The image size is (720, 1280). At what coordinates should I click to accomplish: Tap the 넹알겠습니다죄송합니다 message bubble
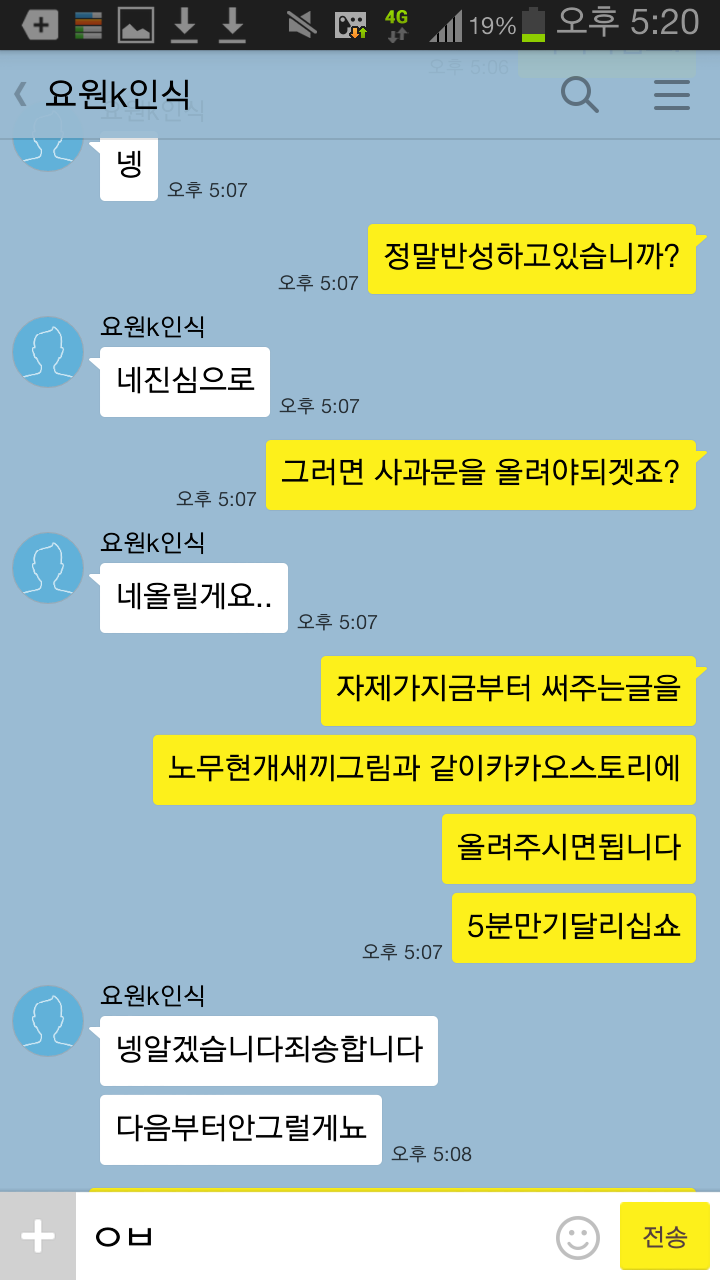coord(268,1050)
